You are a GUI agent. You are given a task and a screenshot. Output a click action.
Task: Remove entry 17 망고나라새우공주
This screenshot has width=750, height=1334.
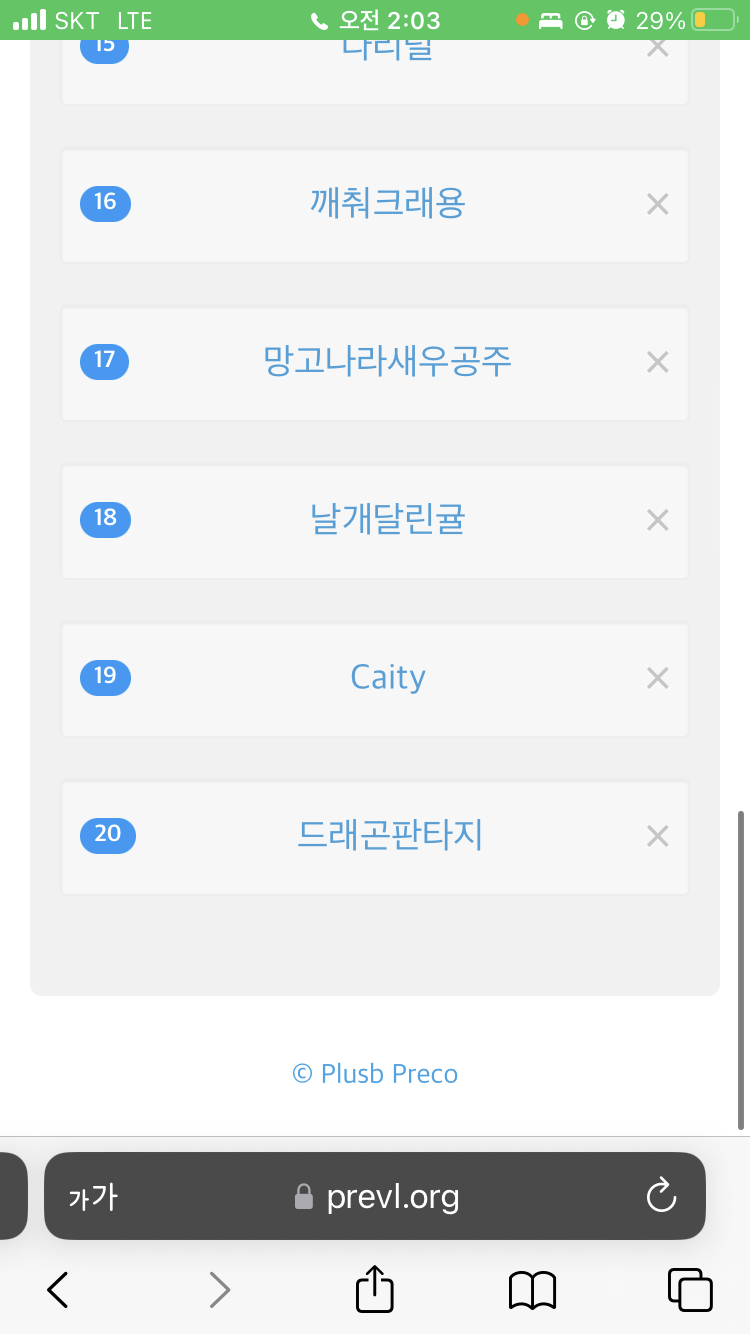point(657,362)
